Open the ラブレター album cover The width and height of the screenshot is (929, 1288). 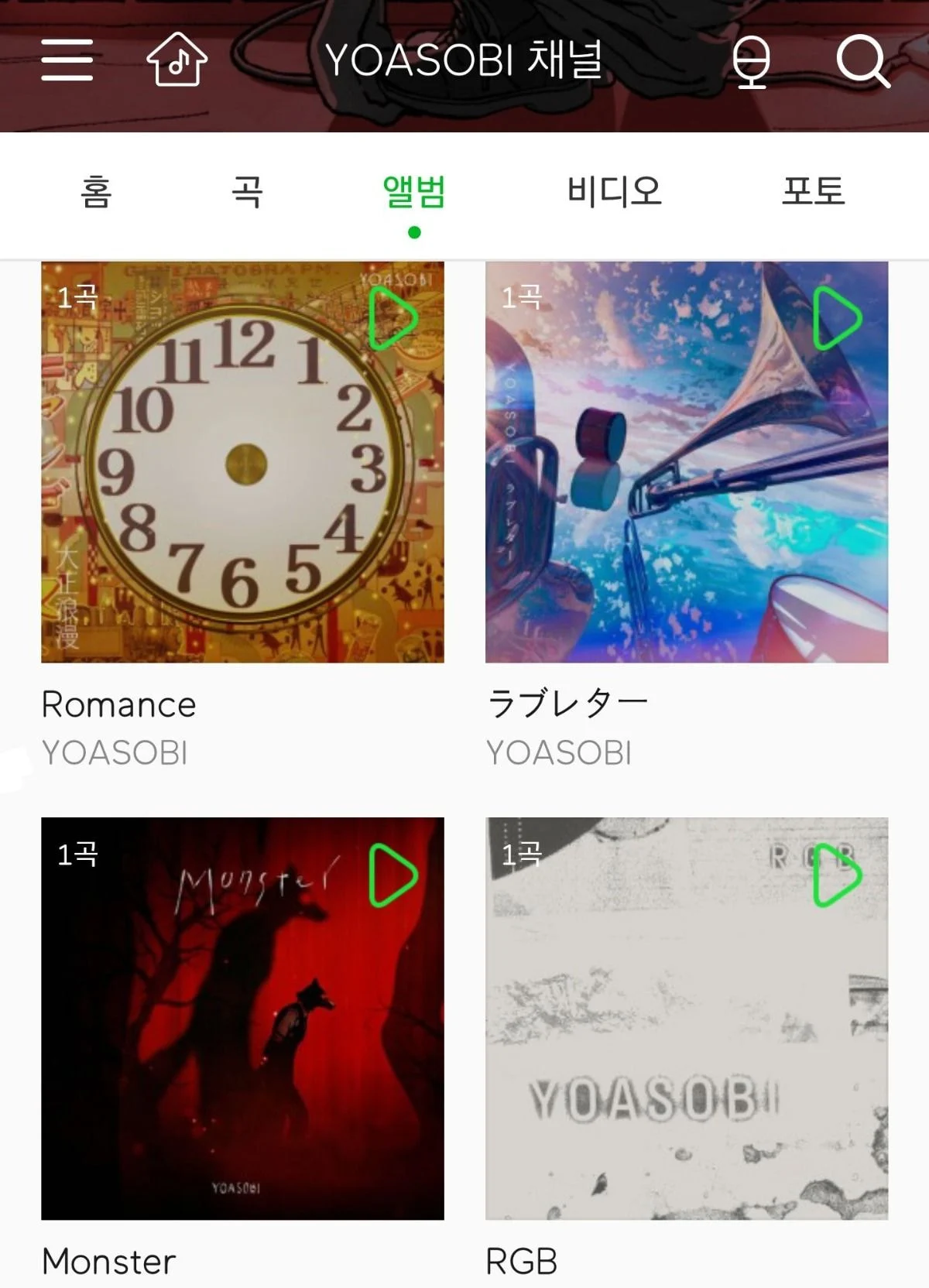tap(687, 480)
